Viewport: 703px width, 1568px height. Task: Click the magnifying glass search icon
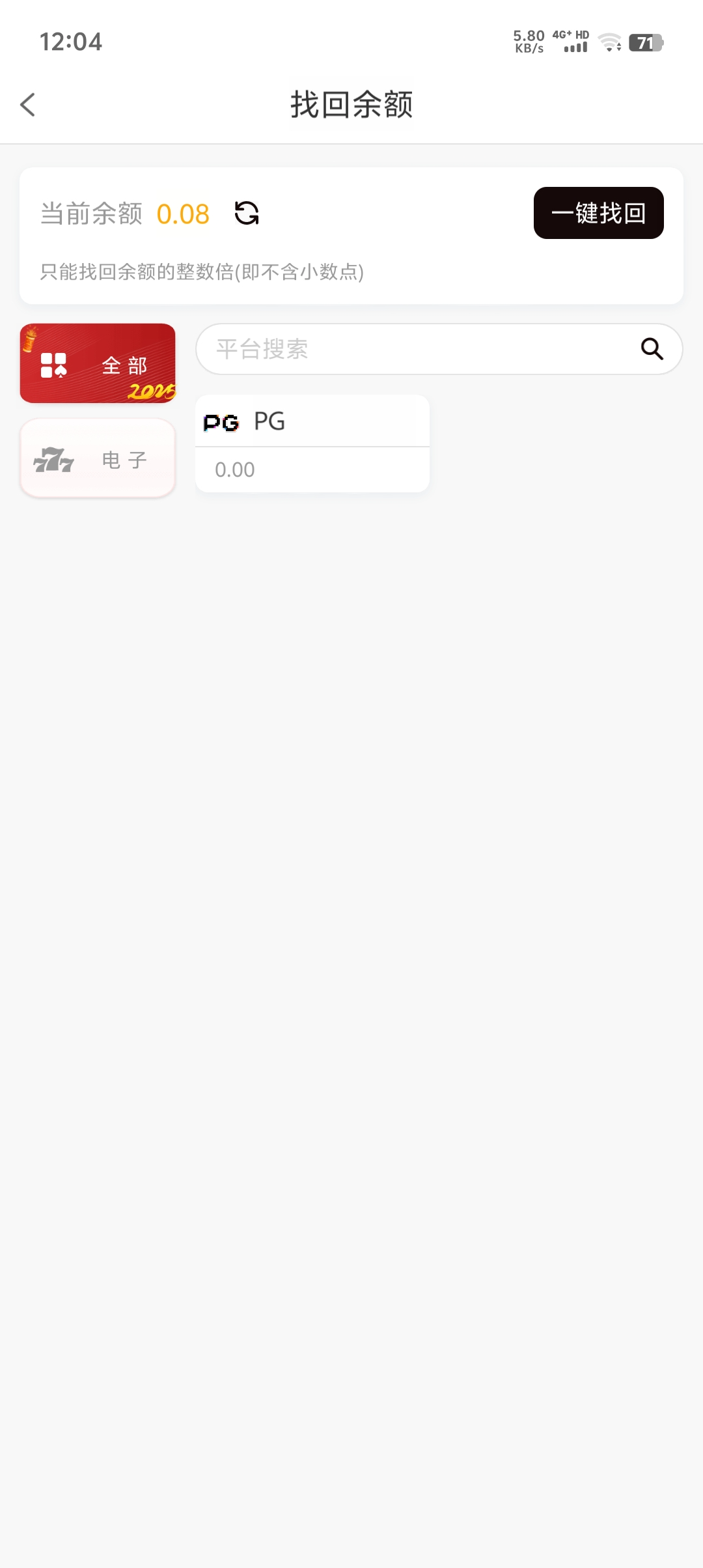pyautogui.click(x=653, y=349)
